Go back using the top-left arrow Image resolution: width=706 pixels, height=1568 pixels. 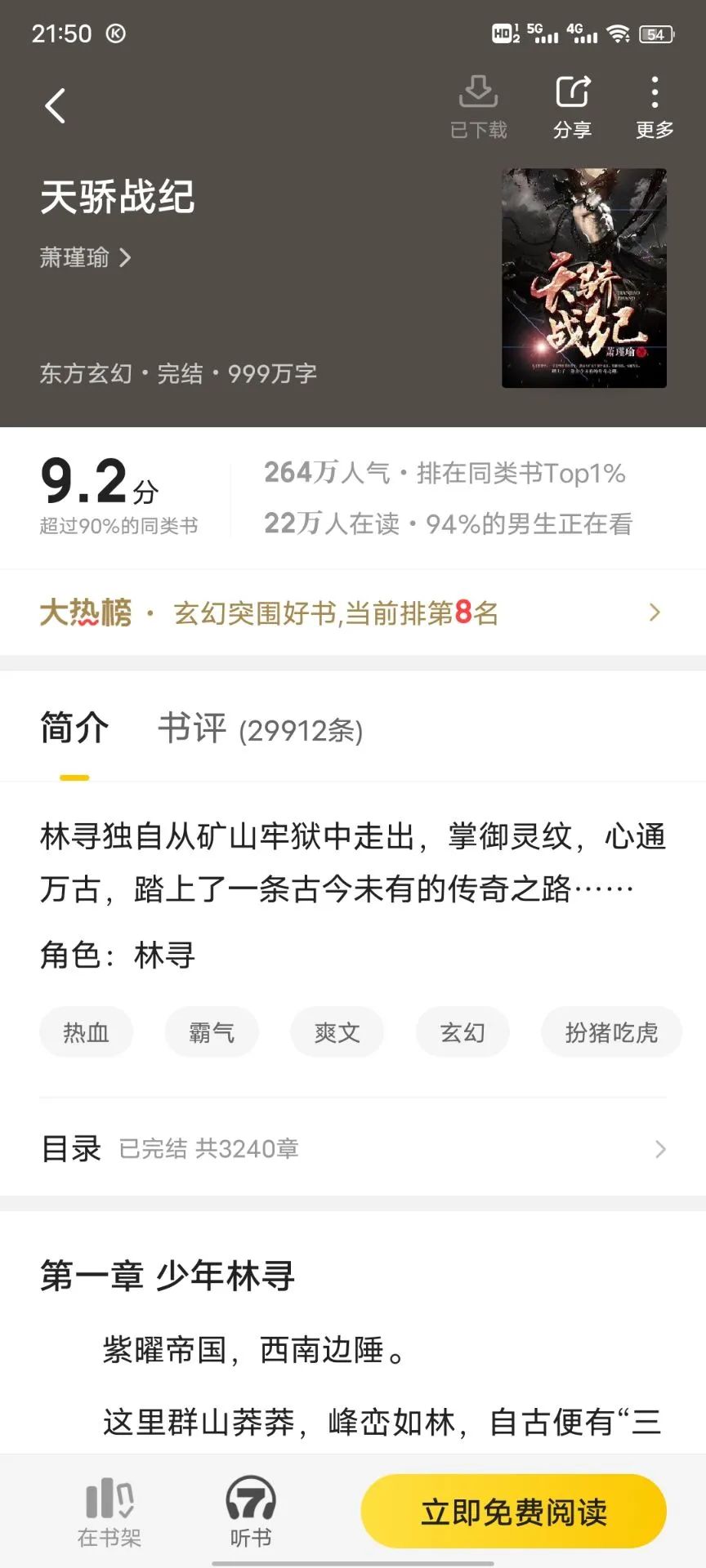click(x=55, y=106)
